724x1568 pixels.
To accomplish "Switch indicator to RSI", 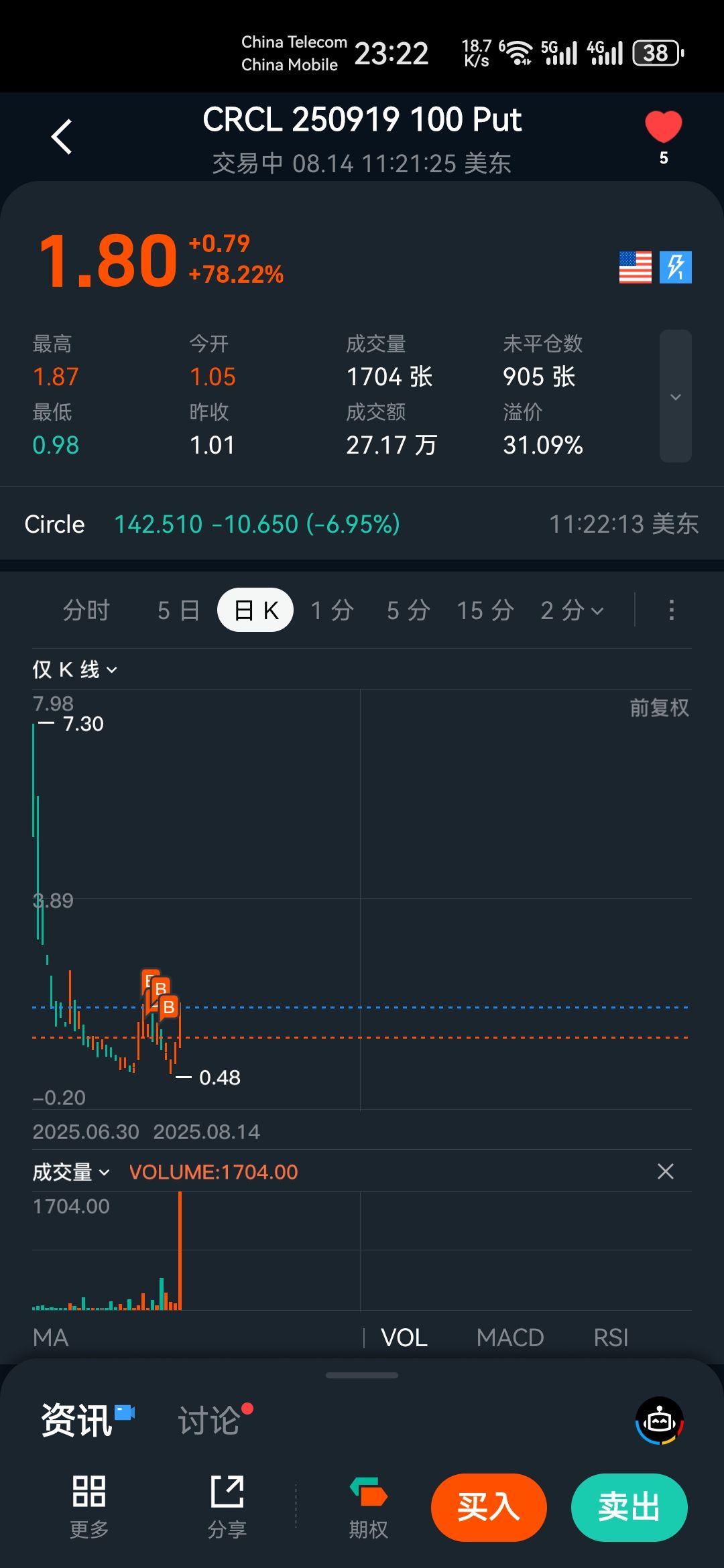I will tap(611, 1338).
